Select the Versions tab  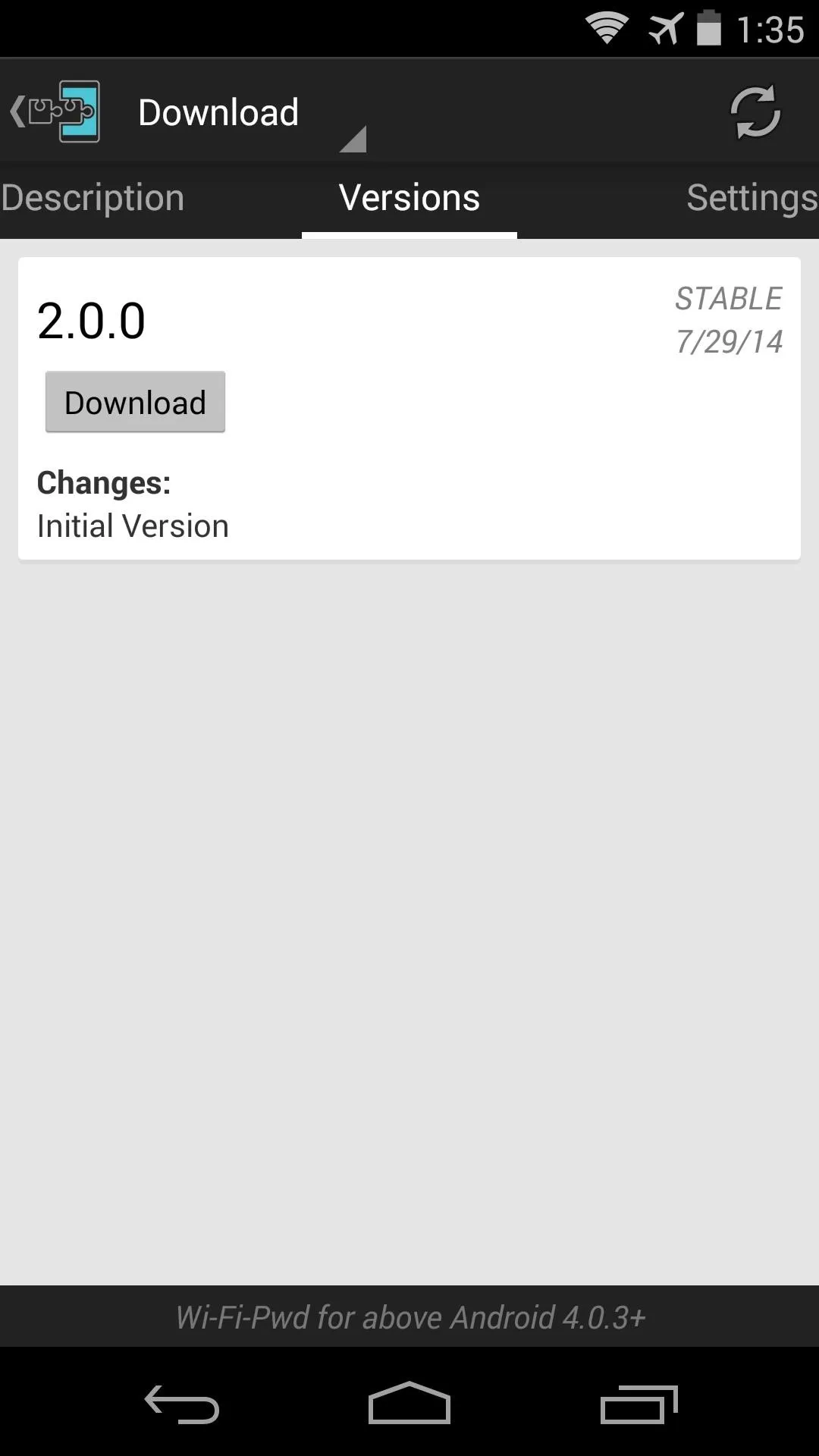409,199
